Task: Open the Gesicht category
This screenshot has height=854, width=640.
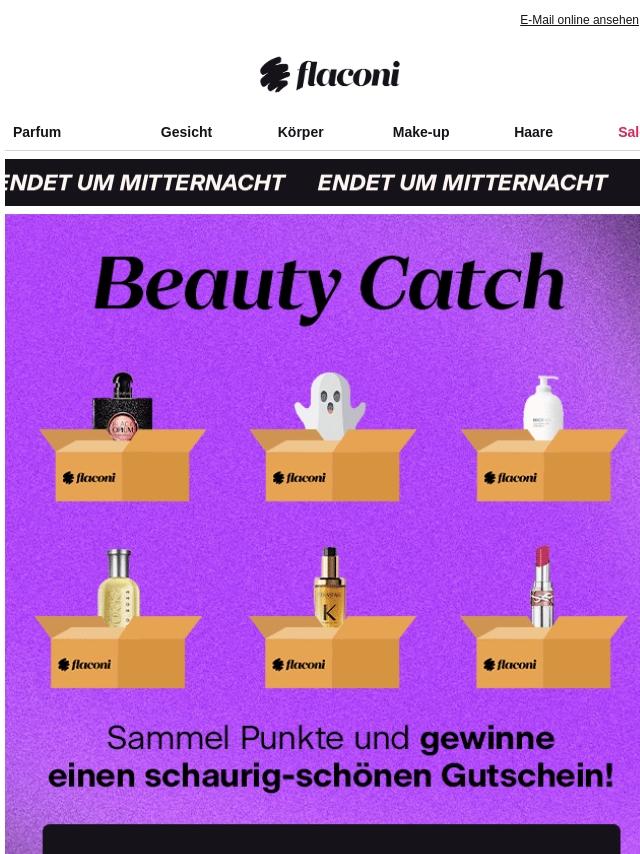Action: coord(186,132)
